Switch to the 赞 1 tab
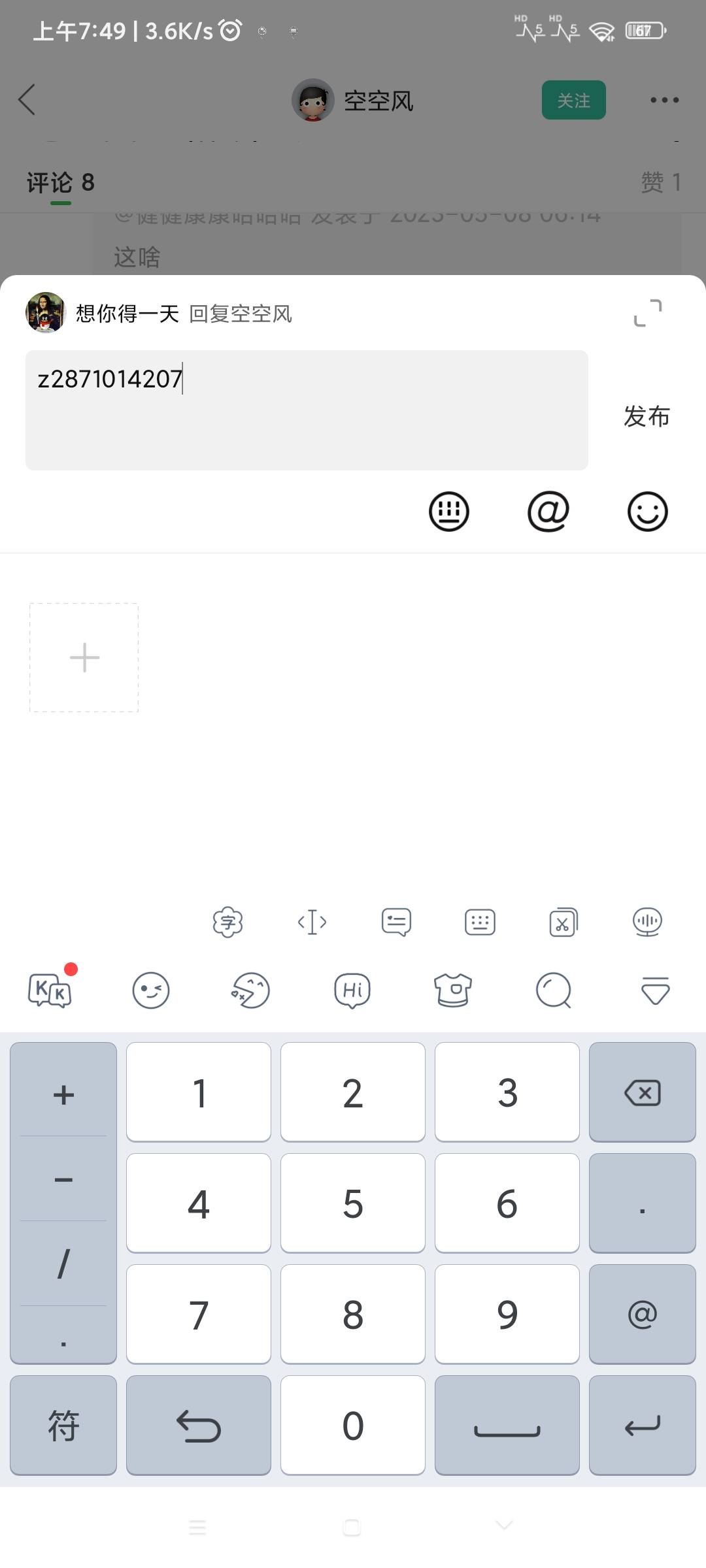This screenshot has height=1568, width=706. click(662, 182)
